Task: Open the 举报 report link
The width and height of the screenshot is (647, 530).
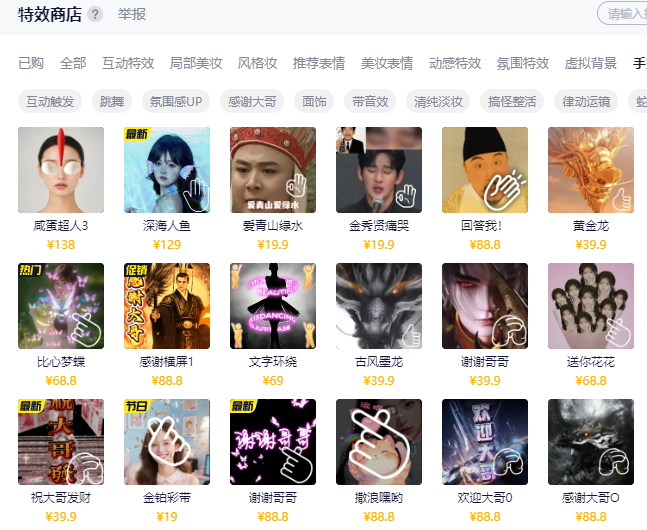Action: coord(131,14)
